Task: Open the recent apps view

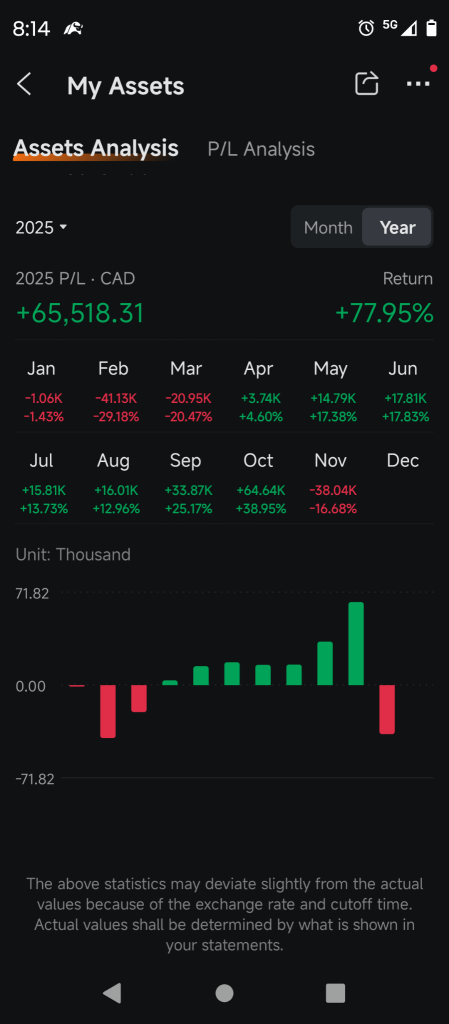Action: pyautogui.click(x=335, y=993)
